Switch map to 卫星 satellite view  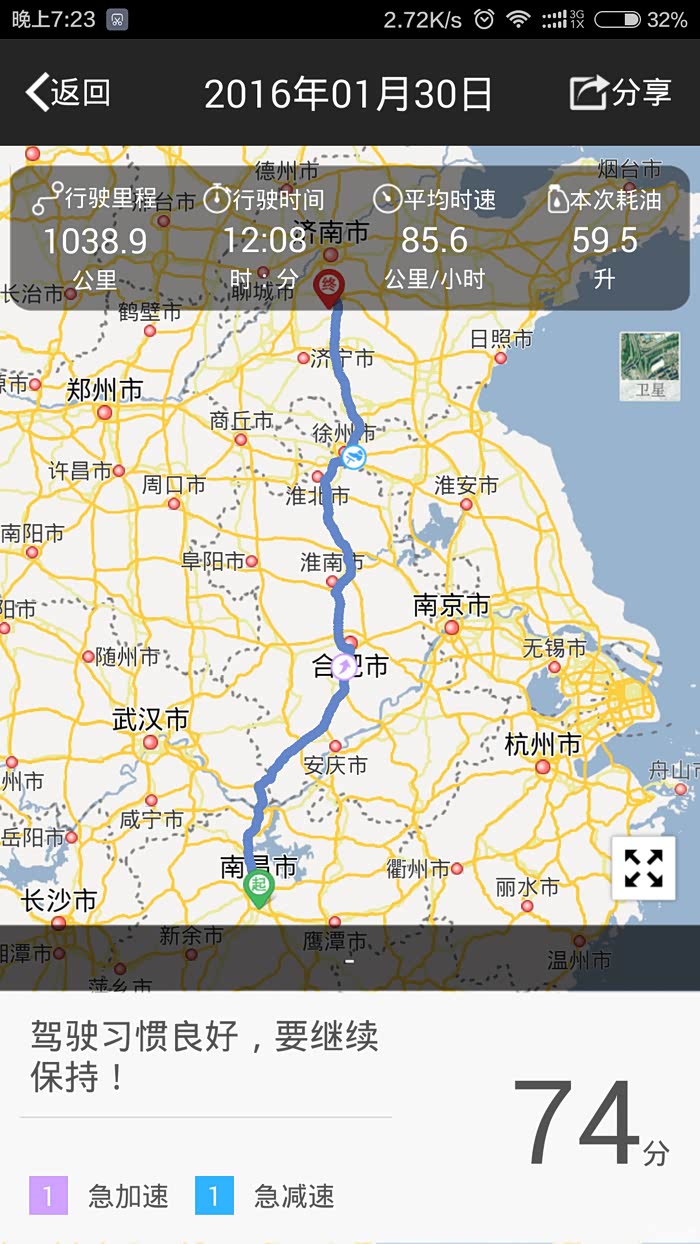pyautogui.click(x=649, y=366)
